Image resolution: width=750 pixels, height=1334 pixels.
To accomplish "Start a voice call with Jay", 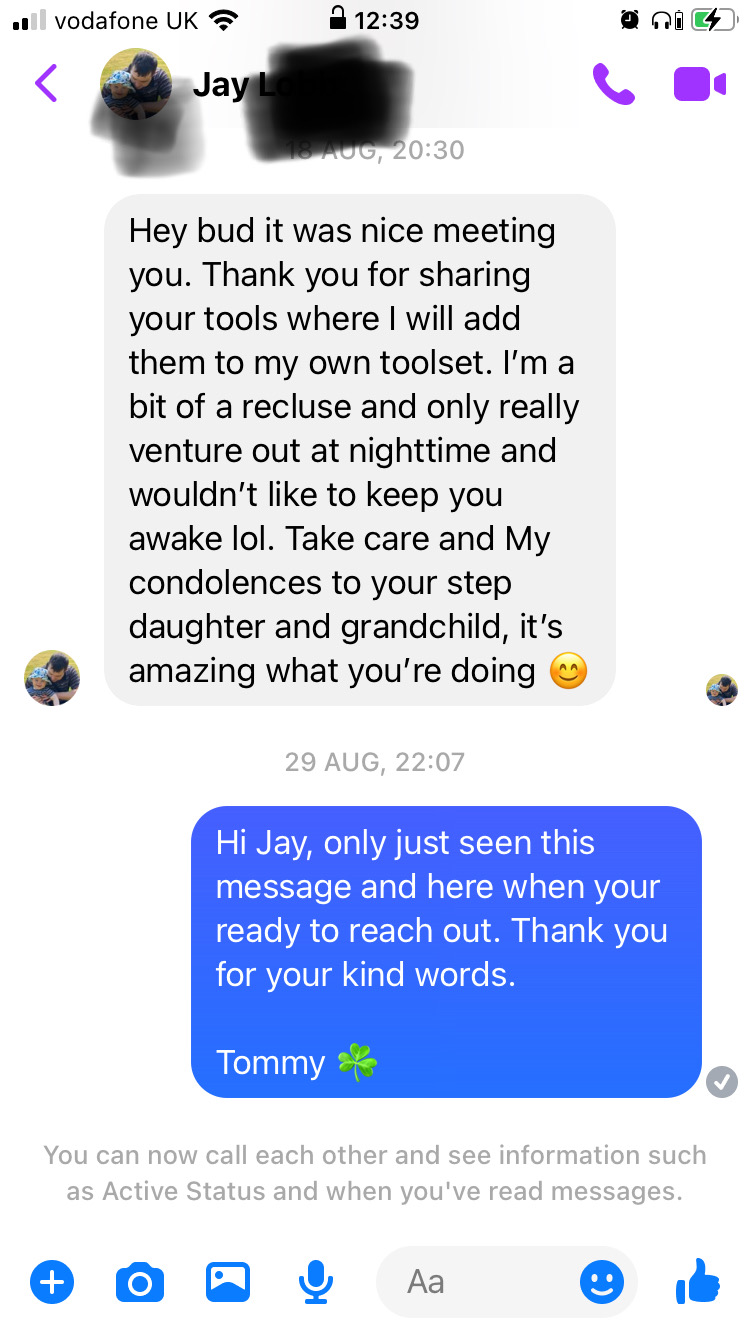I will (x=613, y=84).
